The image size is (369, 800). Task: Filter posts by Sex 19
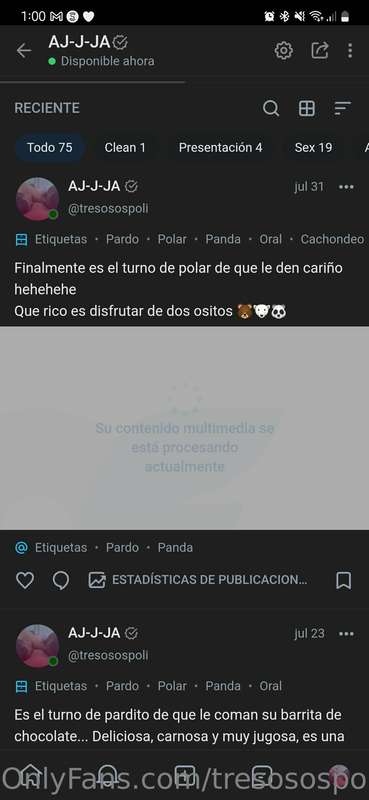(313, 147)
